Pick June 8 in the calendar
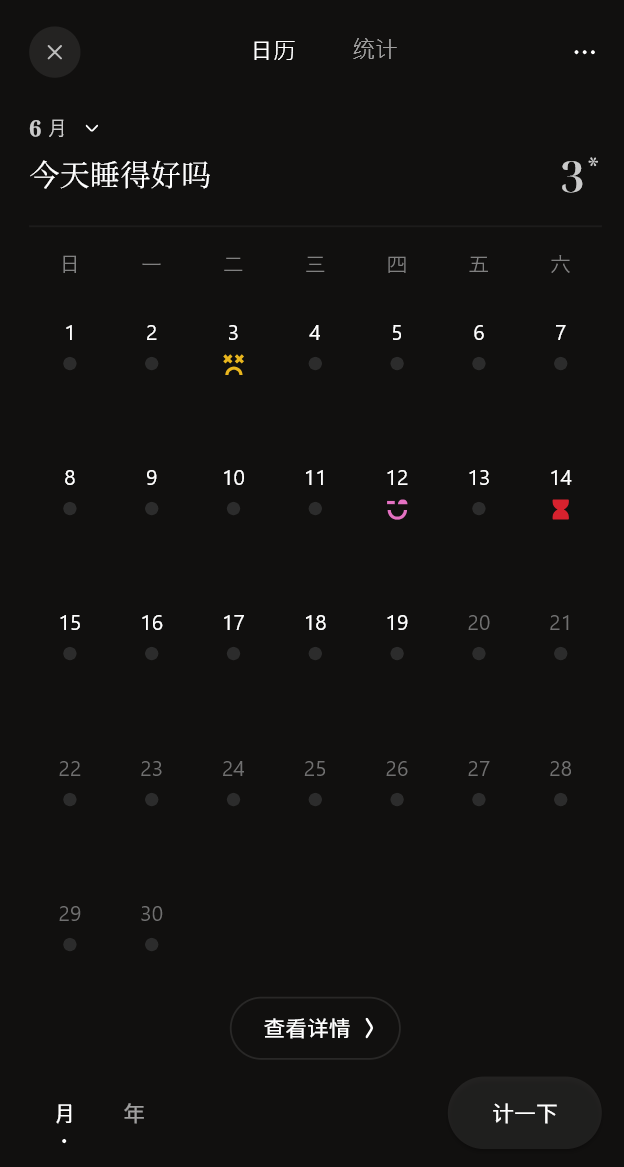624x1167 pixels. pyautogui.click(x=70, y=491)
